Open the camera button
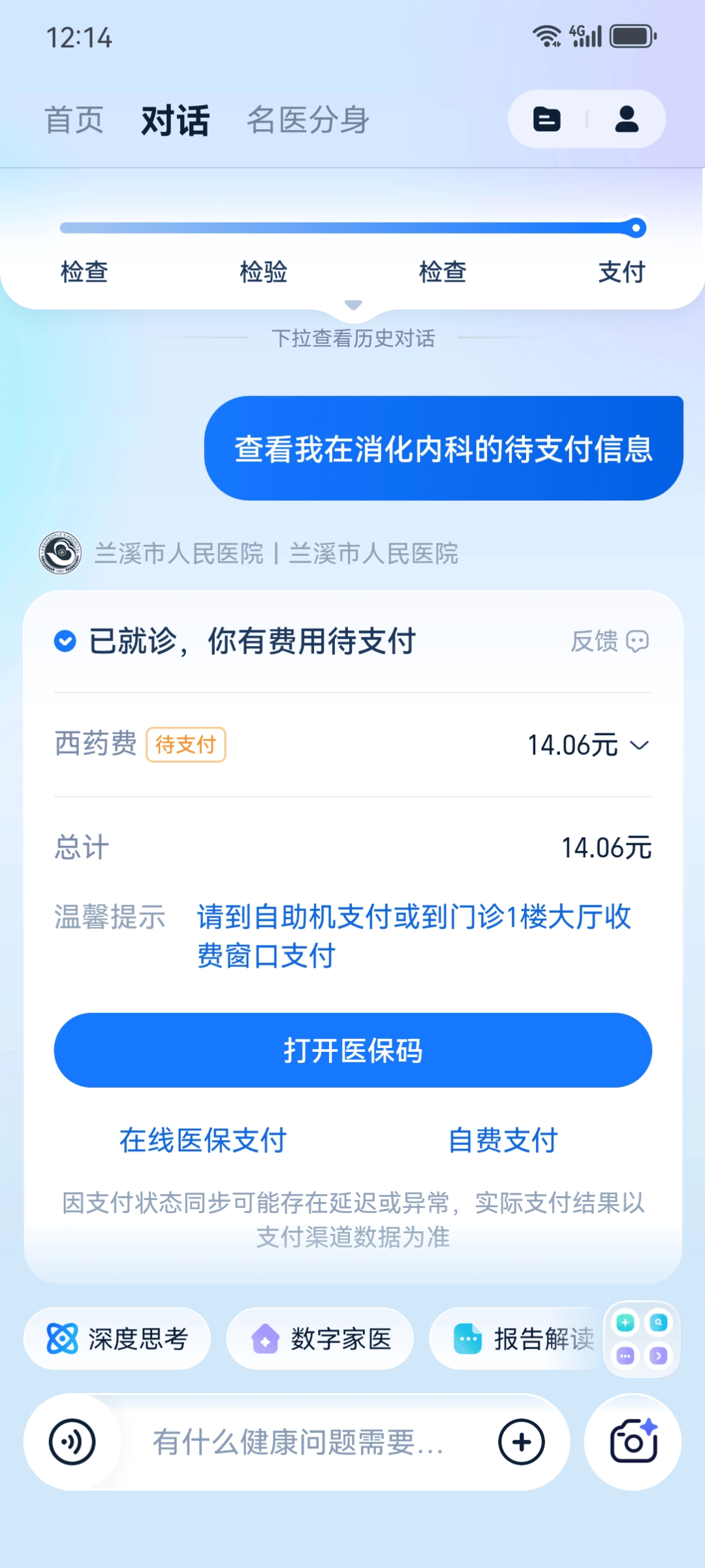Screen dimensions: 705x1568 click(633, 1442)
